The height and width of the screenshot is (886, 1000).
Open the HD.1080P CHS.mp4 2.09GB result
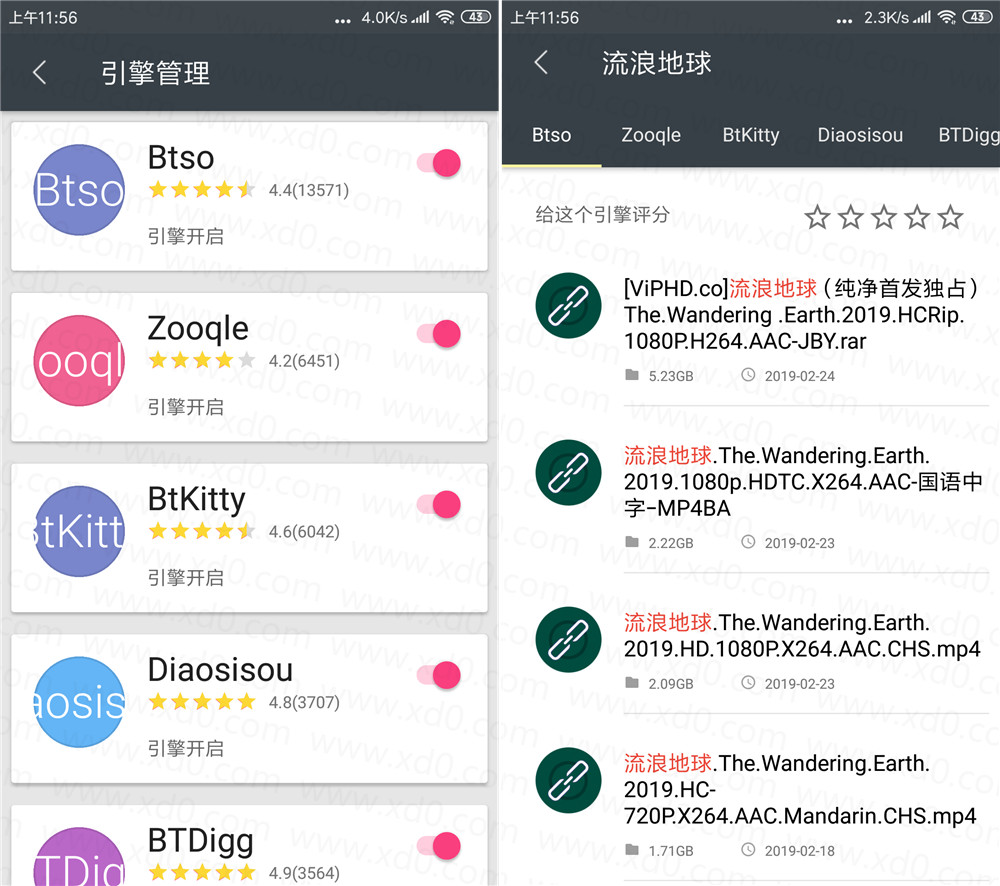[800, 636]
